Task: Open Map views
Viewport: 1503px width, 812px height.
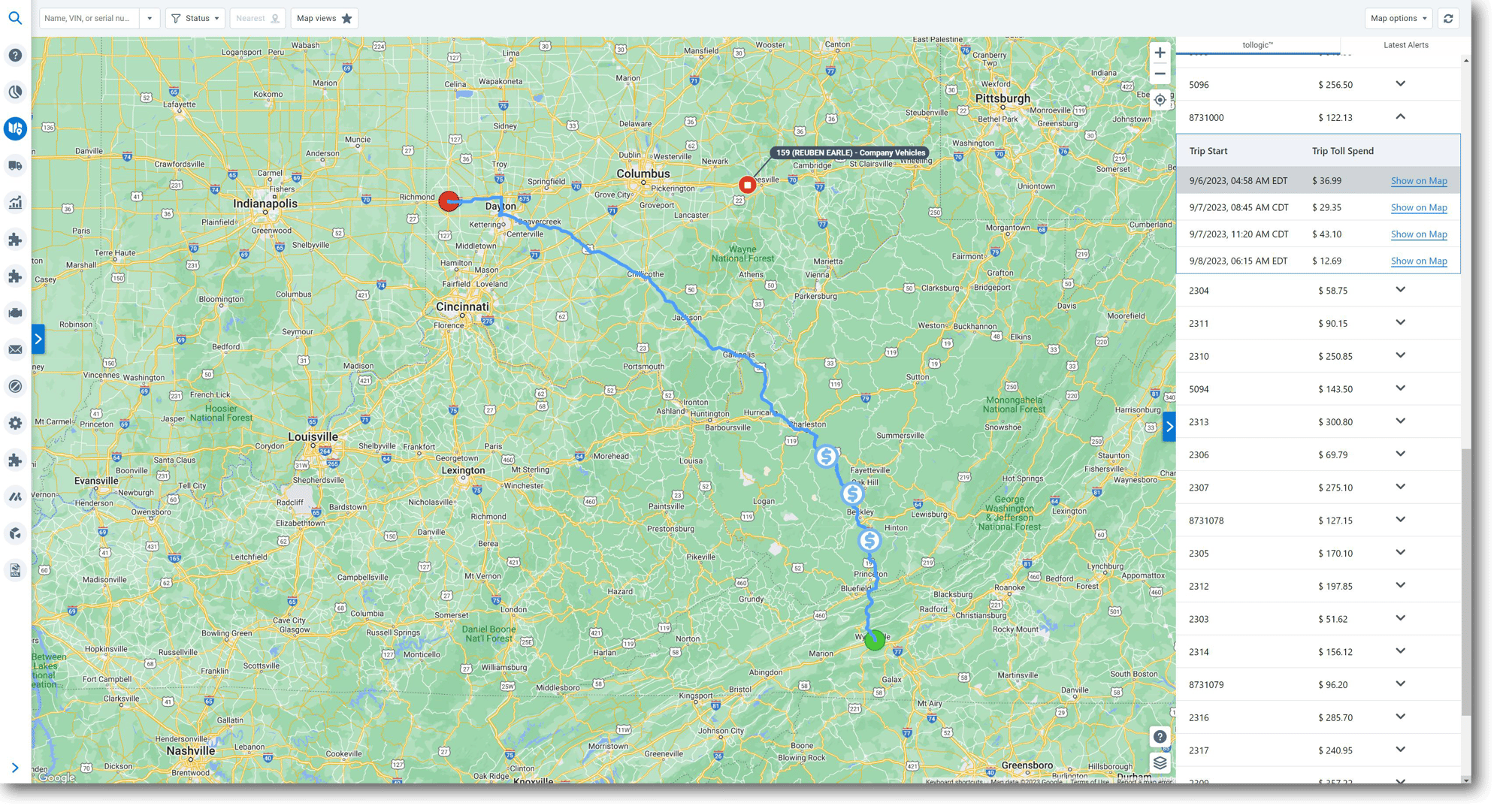Action: click(324, 18)
